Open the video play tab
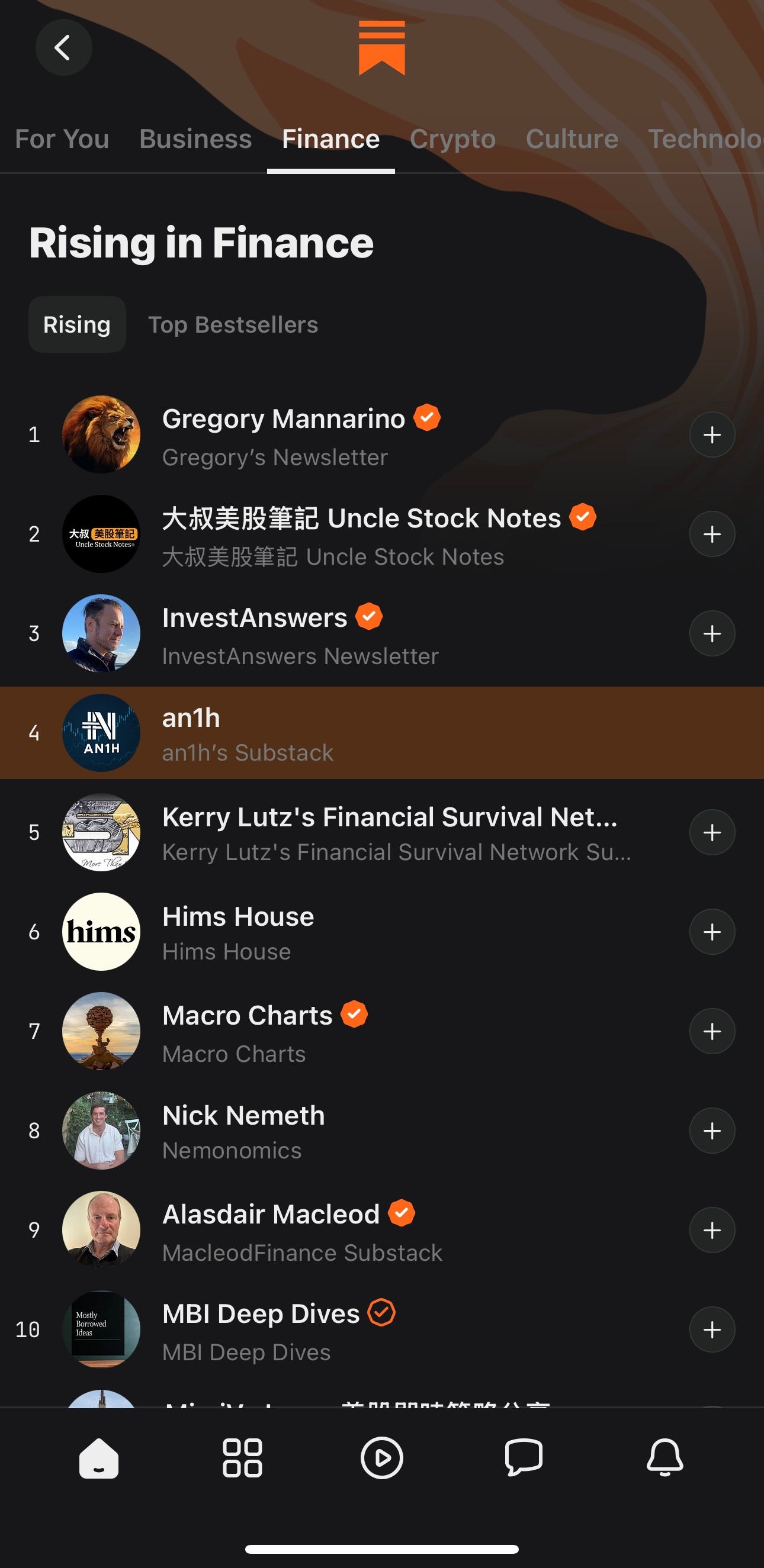Image resolution: width=764 pixels, height=1568 pixels. pyautogui.click(x=381, y=1458)
